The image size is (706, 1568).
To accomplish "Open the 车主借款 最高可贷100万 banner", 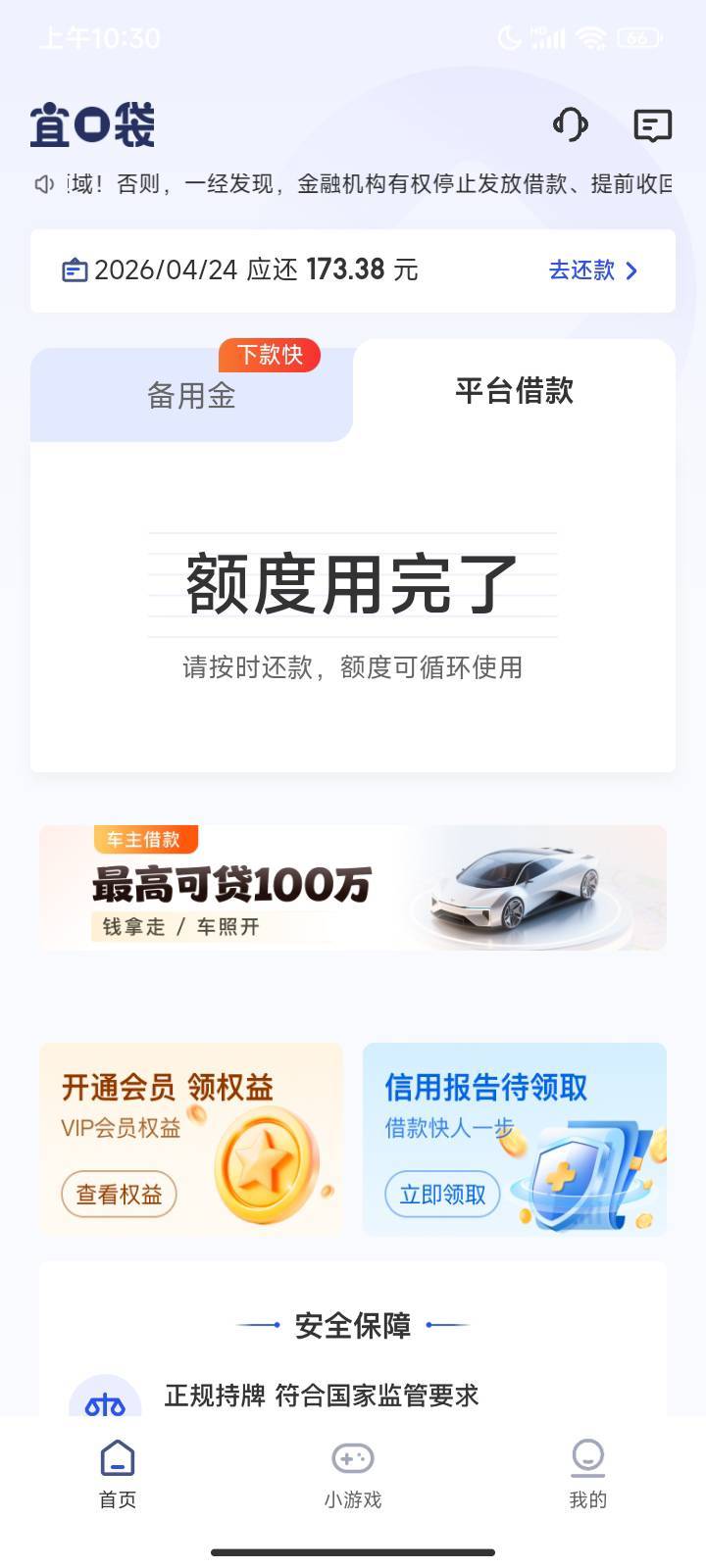I will (x=353, y=888).
